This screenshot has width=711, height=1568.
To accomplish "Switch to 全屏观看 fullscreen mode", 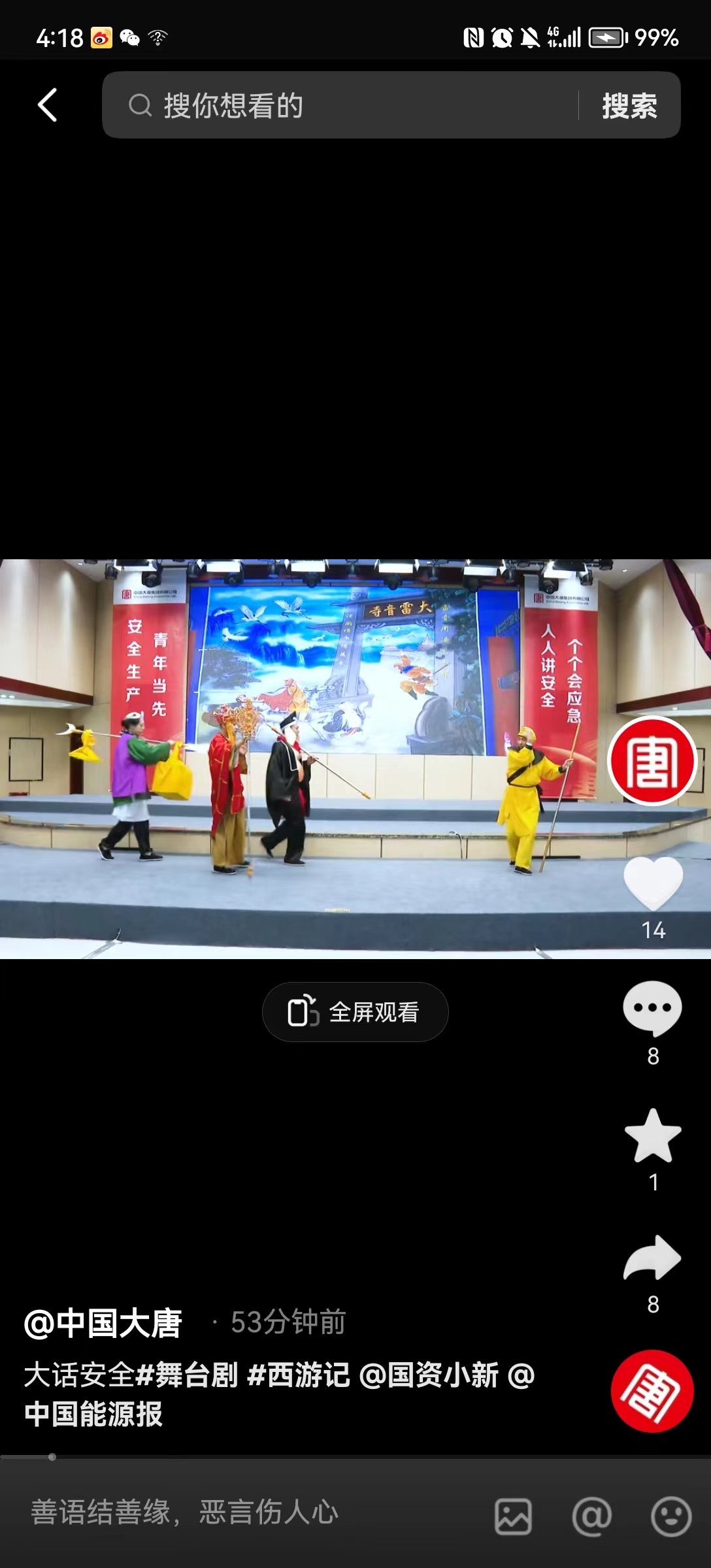I will click(x=355, y=1012).
